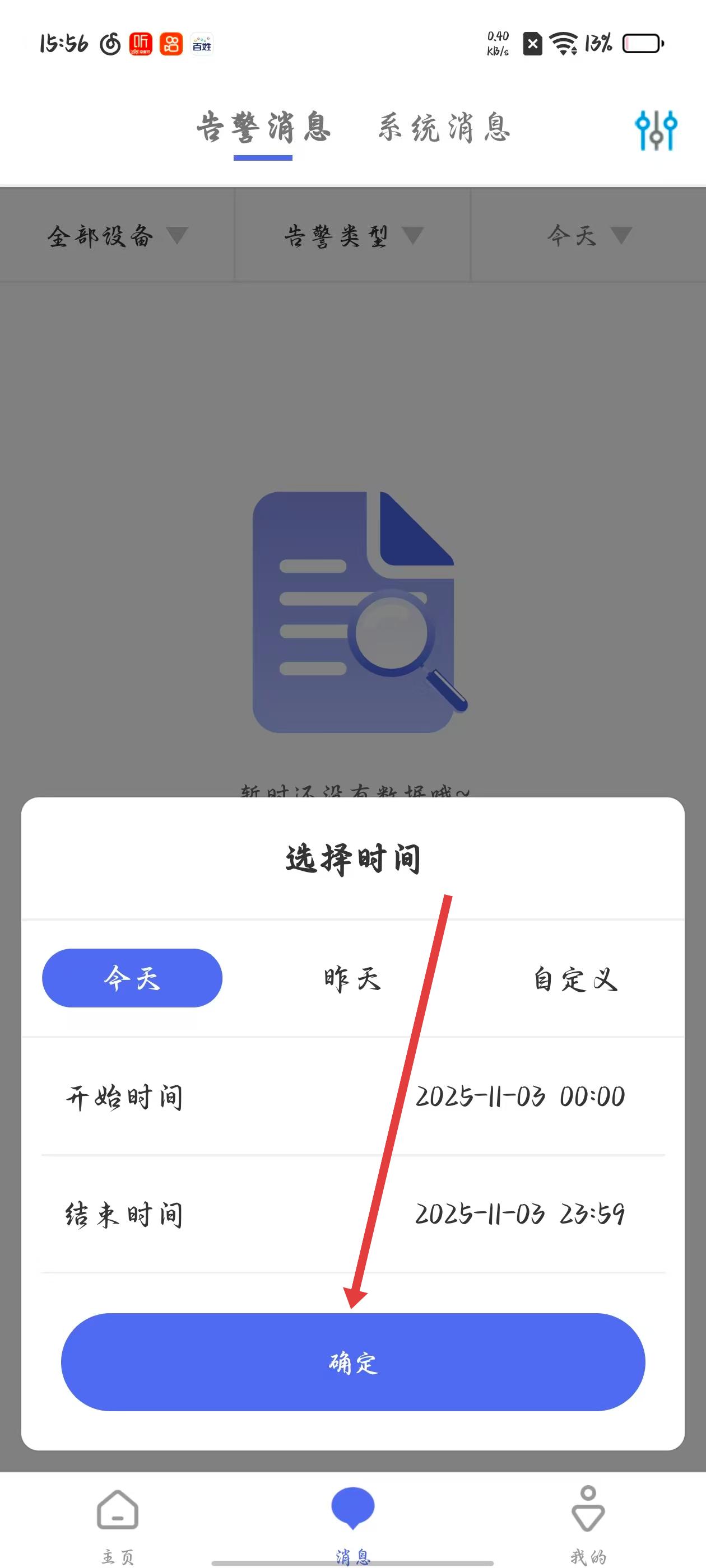Screen dimensions: 706x1568
Task: Switch to the 告警消息 tab
Action: pyautogui.click(x=263, y=128)
